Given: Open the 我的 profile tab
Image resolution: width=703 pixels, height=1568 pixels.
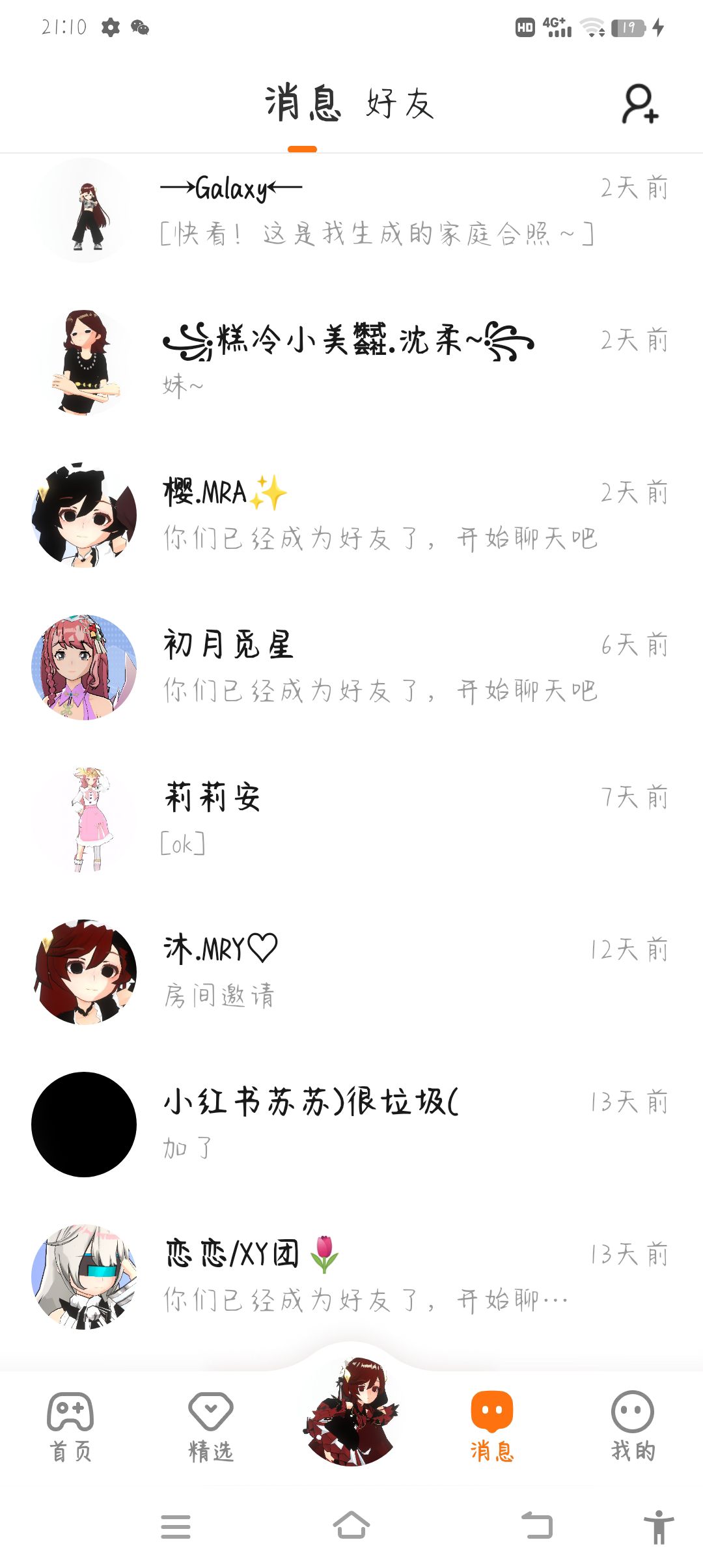Looking at the screenshot, I should 633,1427.
